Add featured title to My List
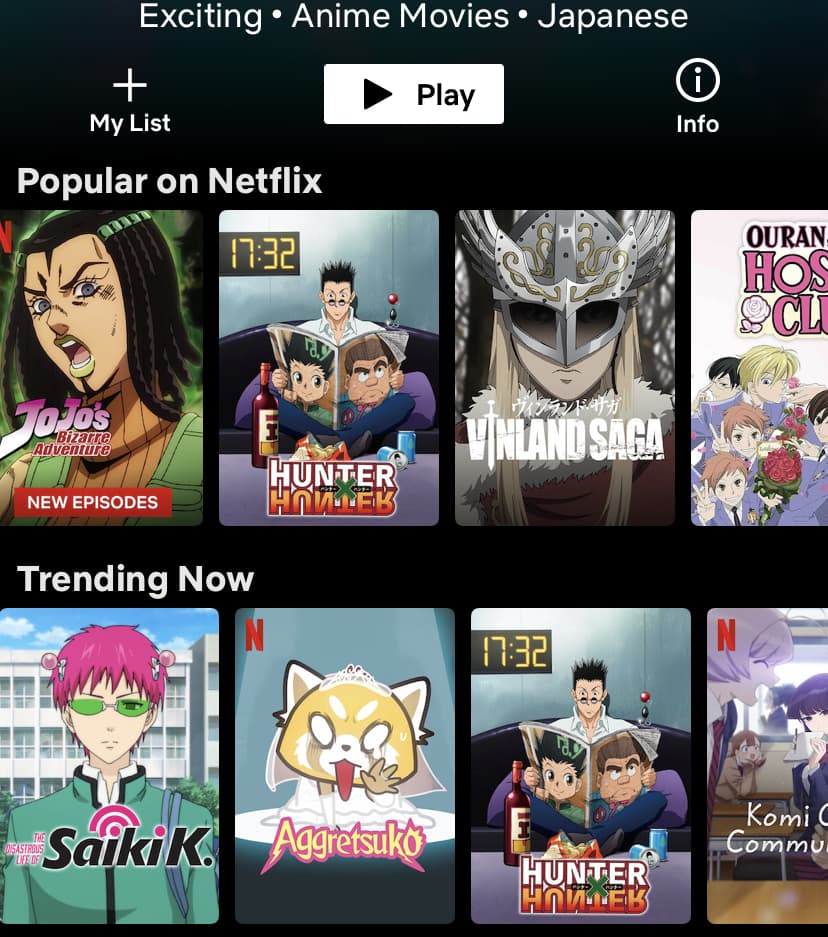The image size is (828, 937). 130,101
